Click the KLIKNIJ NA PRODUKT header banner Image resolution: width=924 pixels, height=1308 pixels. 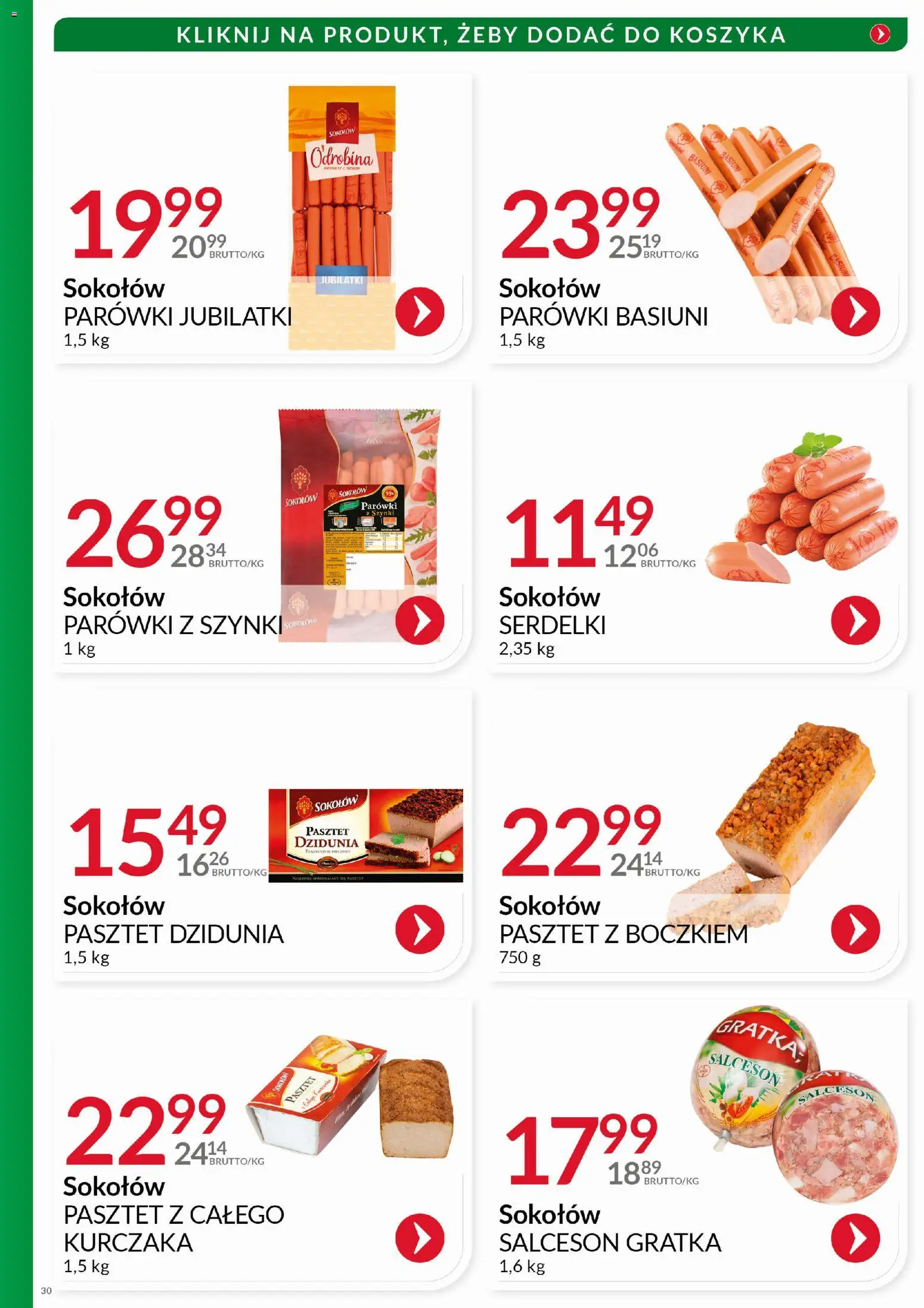click(x=462, y=36)
